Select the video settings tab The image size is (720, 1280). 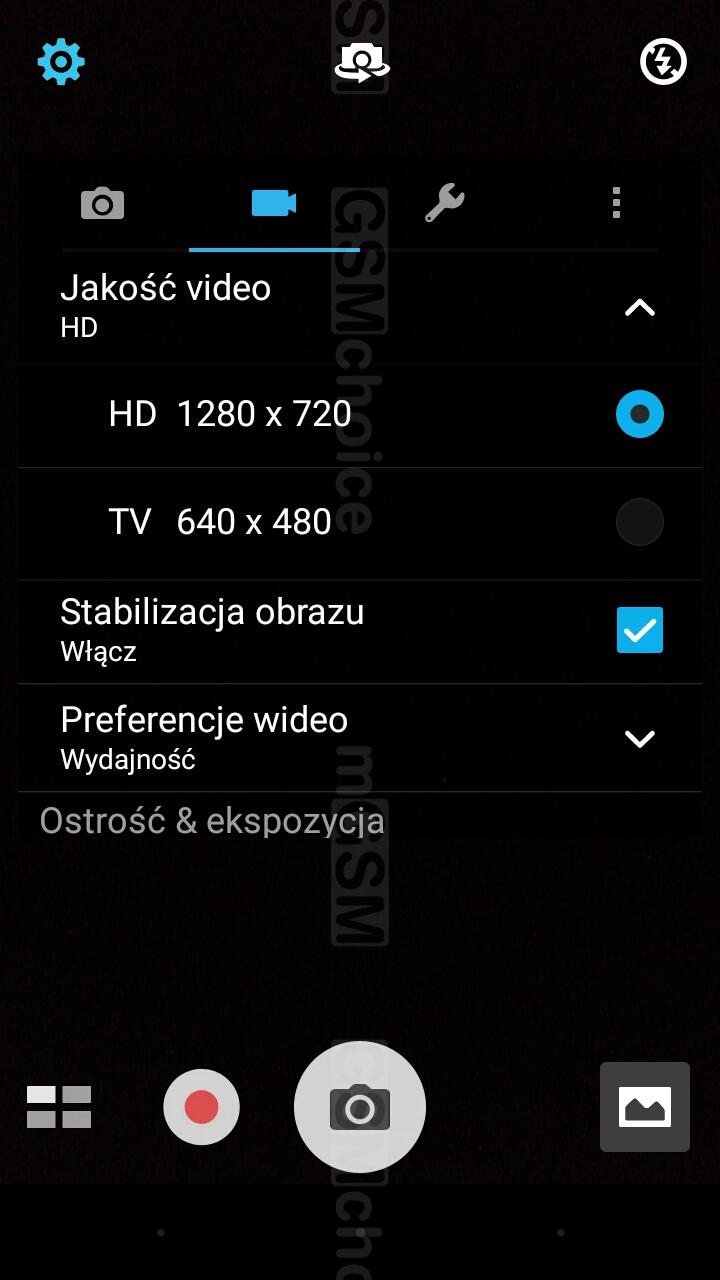(x=274, y=203)
